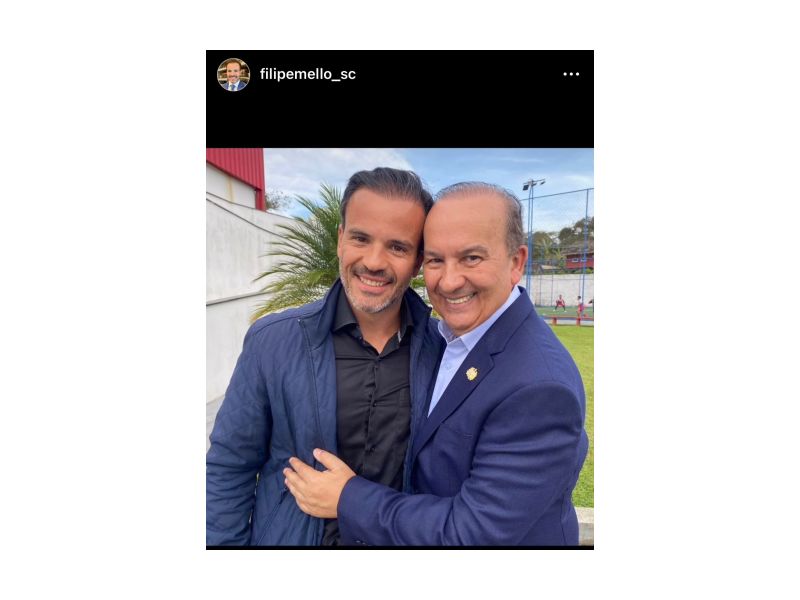Screen dimensions: 800x600
Task: Open the post's three-dot options menu
Action: (571, 74)
